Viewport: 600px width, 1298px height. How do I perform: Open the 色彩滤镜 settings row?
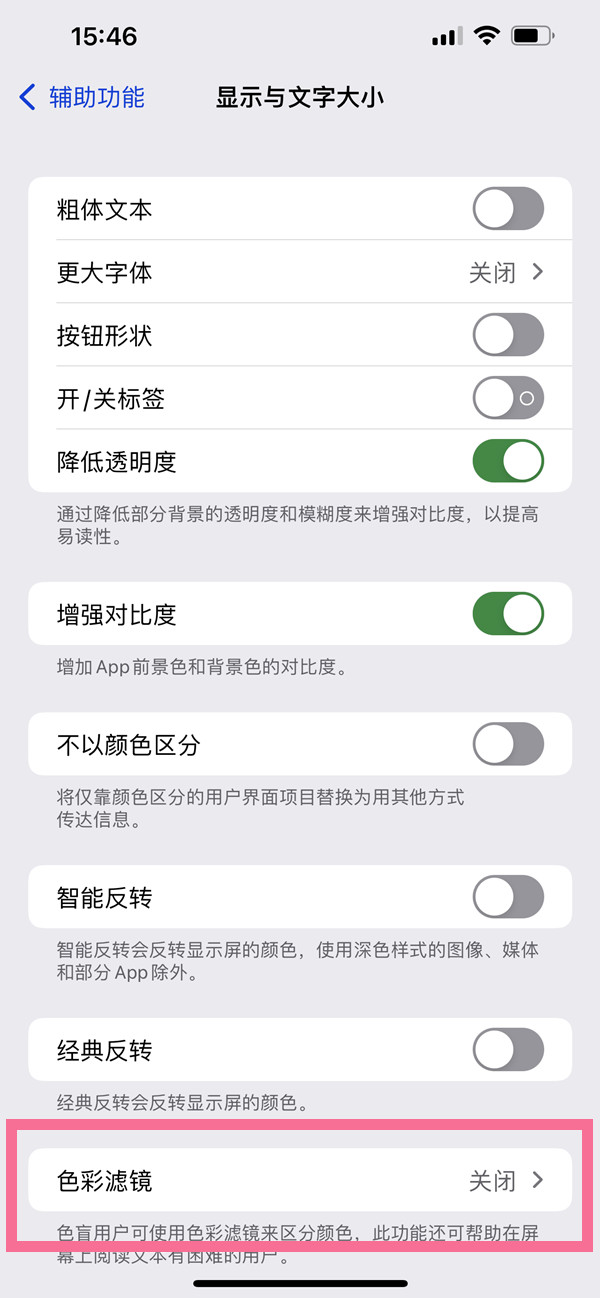[300, 1181]
